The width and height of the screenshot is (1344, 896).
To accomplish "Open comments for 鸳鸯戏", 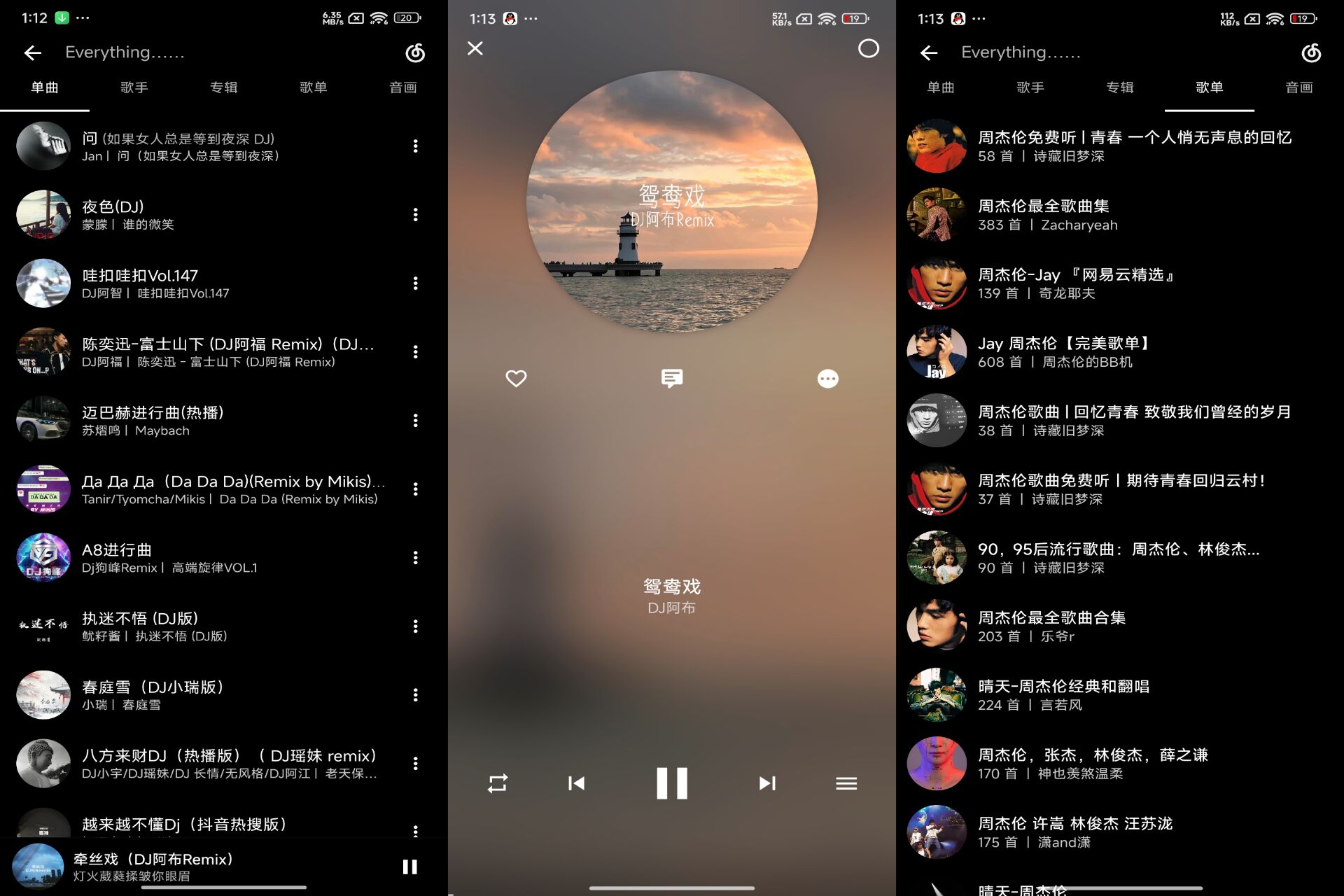I will 671,379.
